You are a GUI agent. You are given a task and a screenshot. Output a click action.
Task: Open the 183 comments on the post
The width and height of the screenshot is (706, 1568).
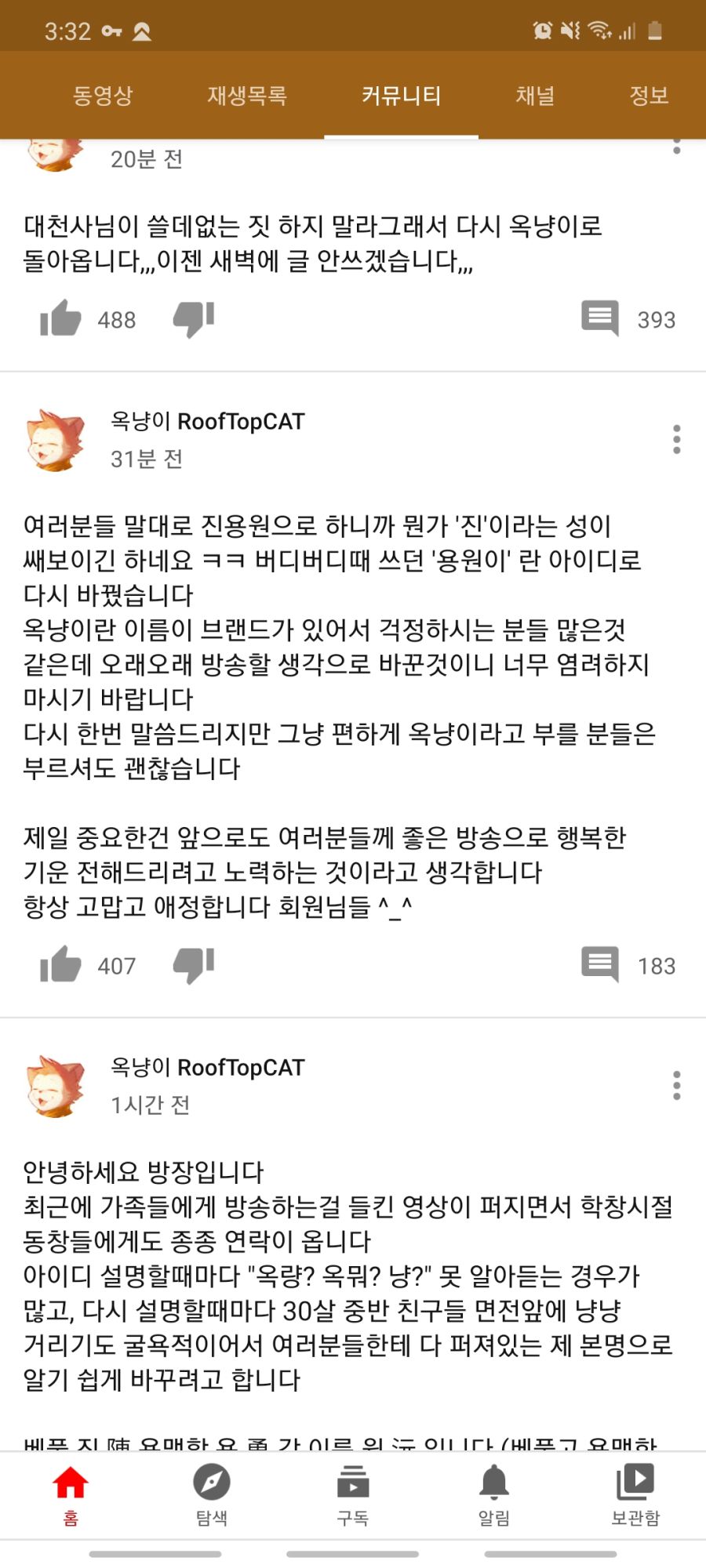[600, 964]
